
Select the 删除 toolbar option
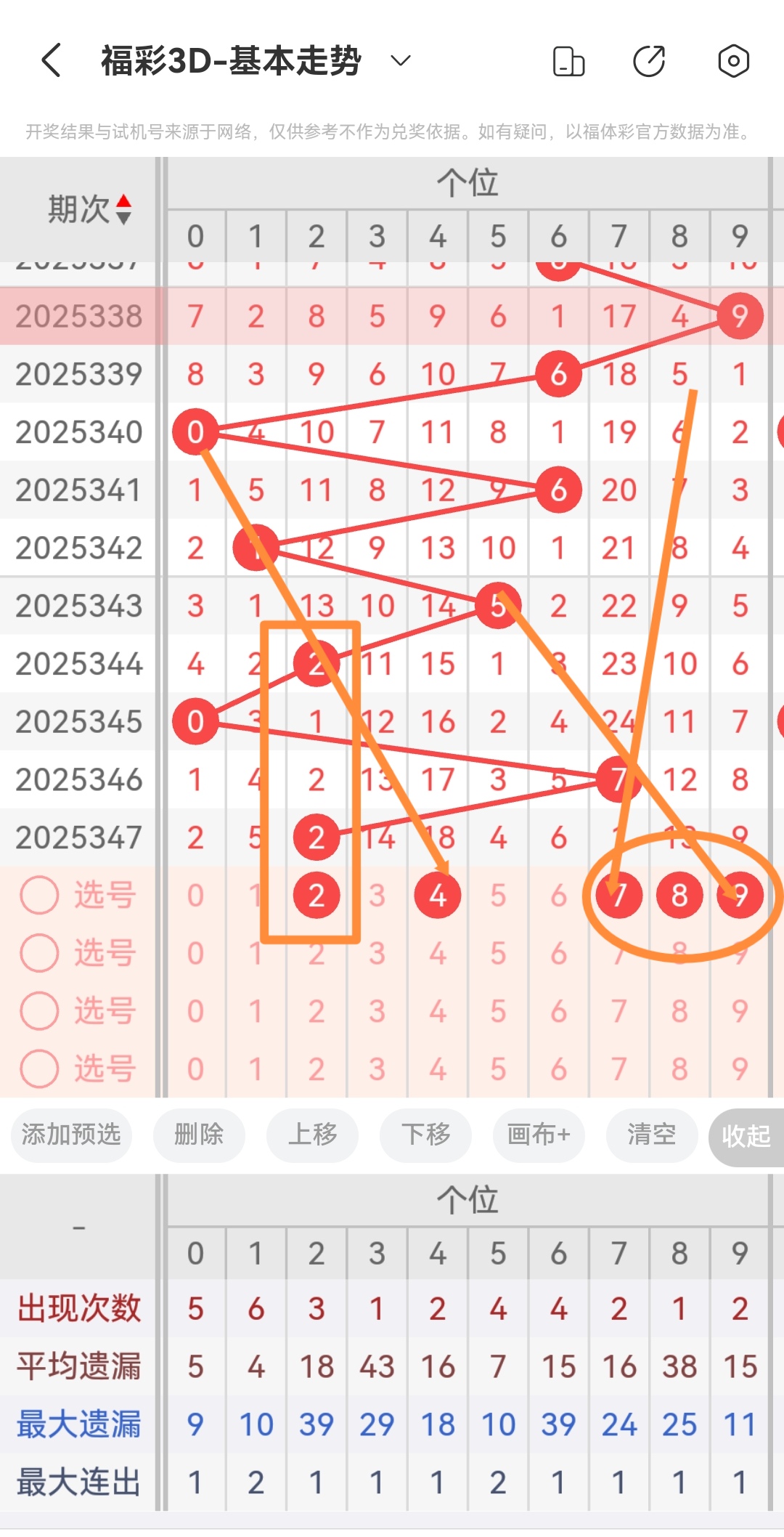point(199,1136)
